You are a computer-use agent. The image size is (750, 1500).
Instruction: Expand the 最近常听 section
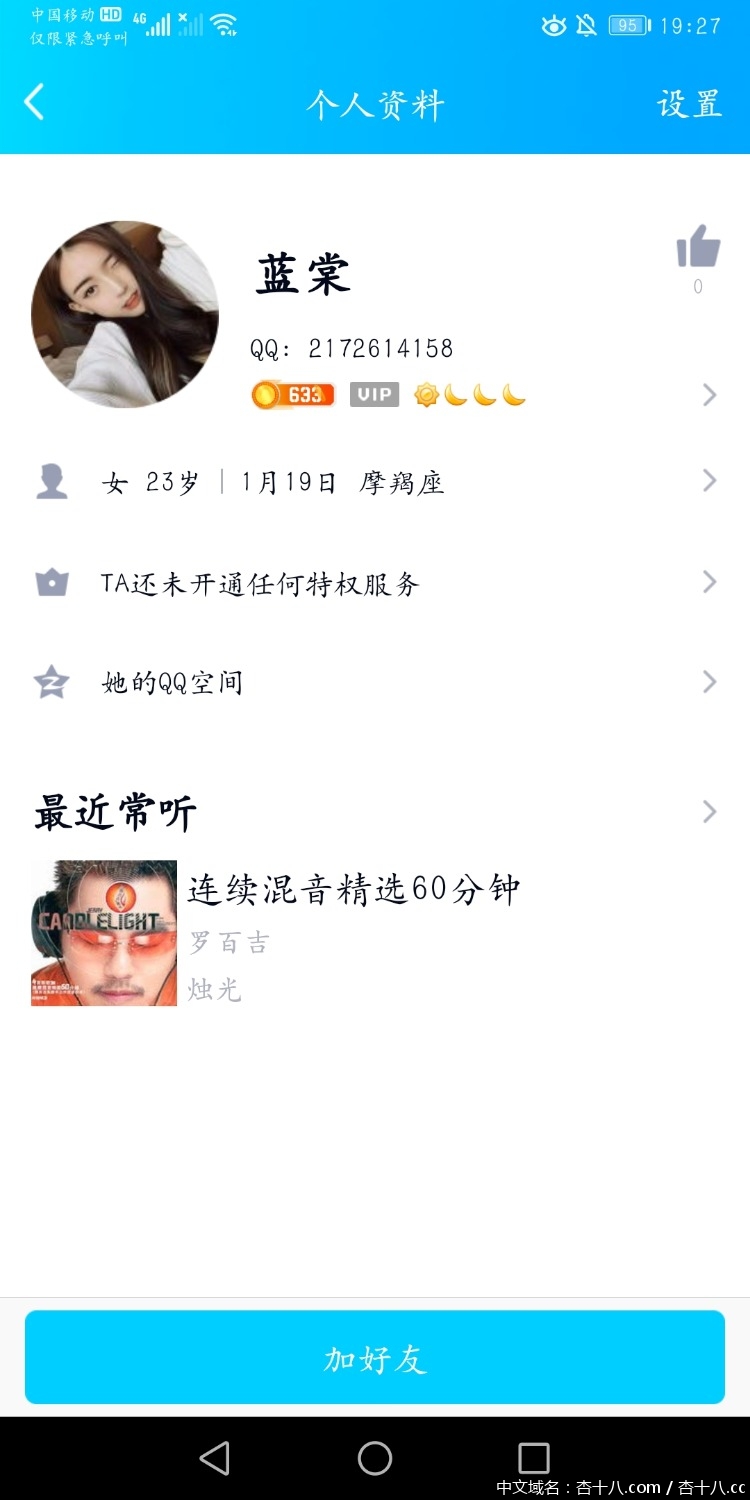pyautogui.click(x=709, y=812)
